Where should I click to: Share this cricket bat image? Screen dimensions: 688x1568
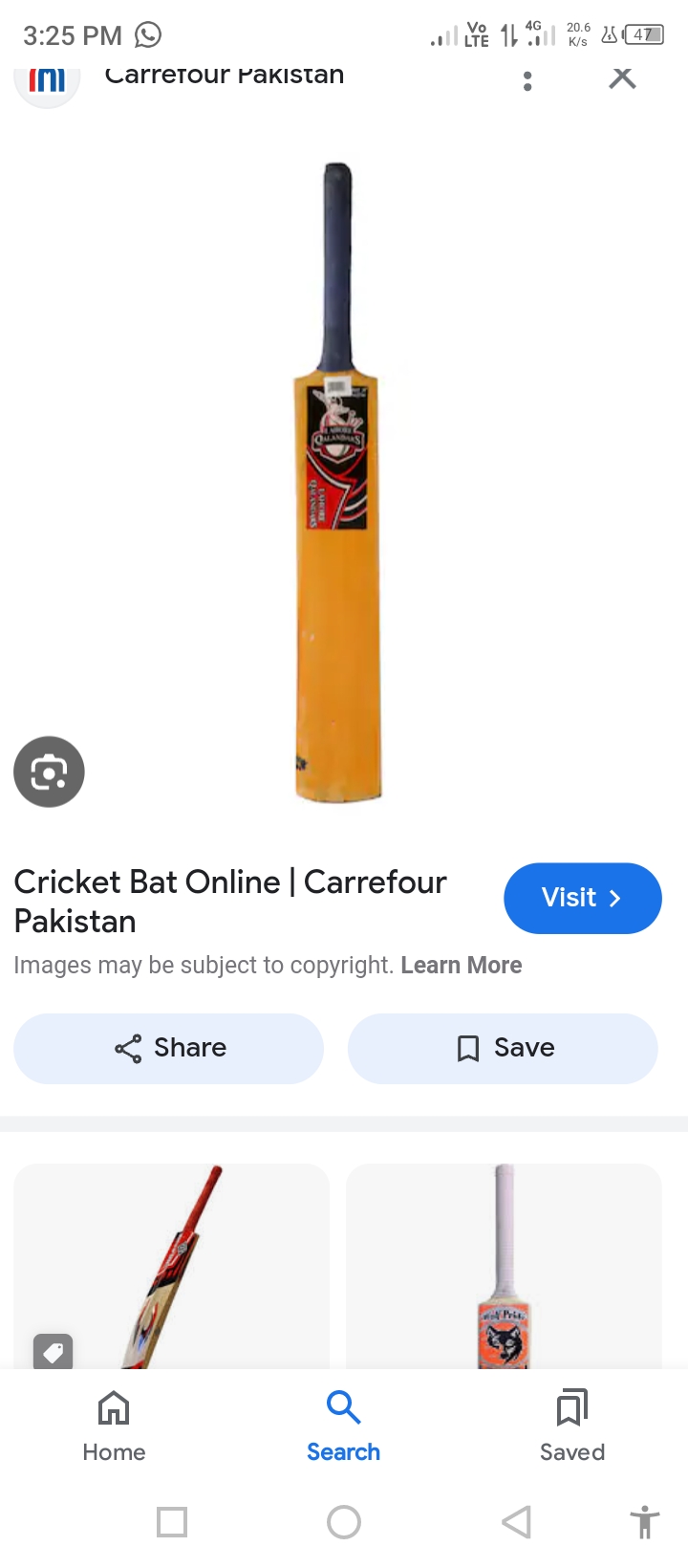tap(169, 1048)
